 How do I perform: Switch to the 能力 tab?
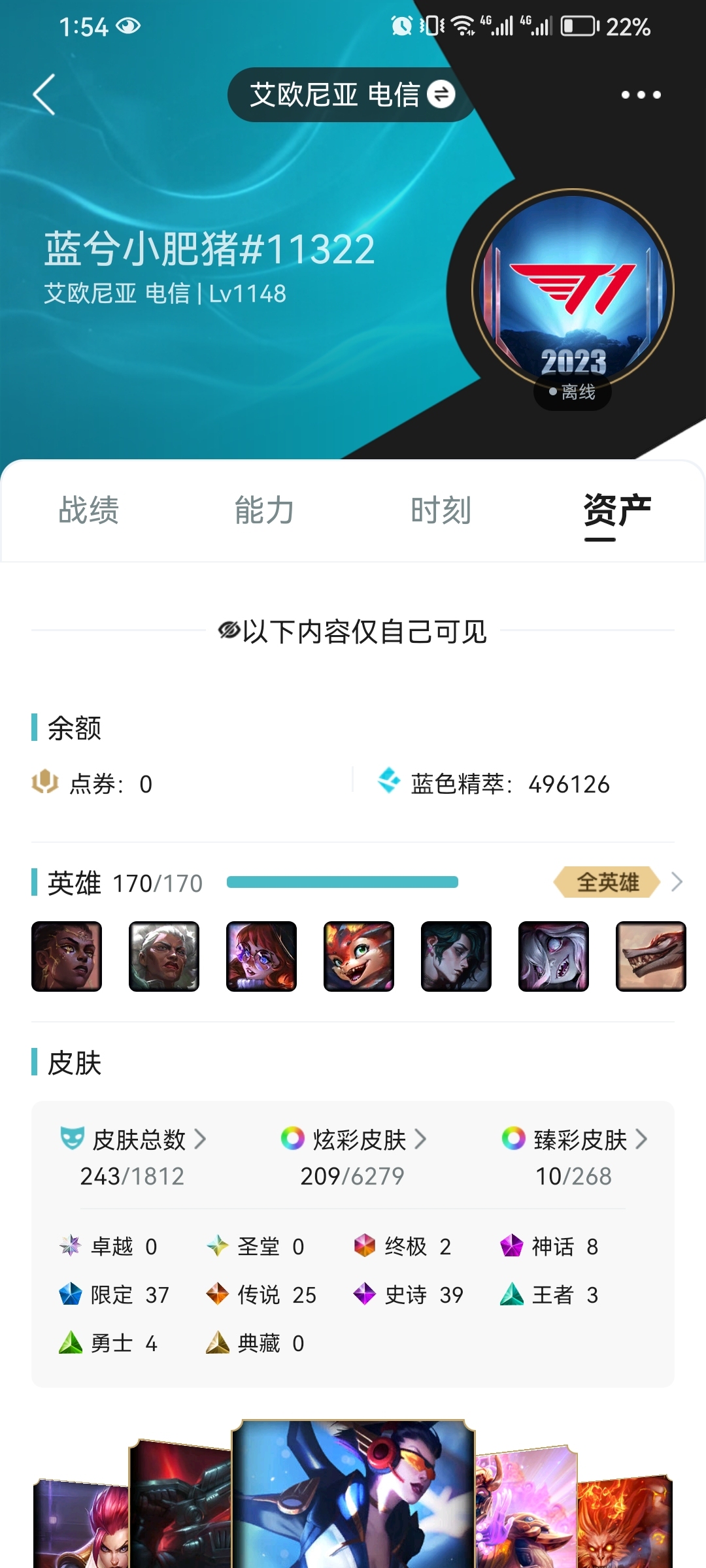pyautogui.click(x=265, y=510)
